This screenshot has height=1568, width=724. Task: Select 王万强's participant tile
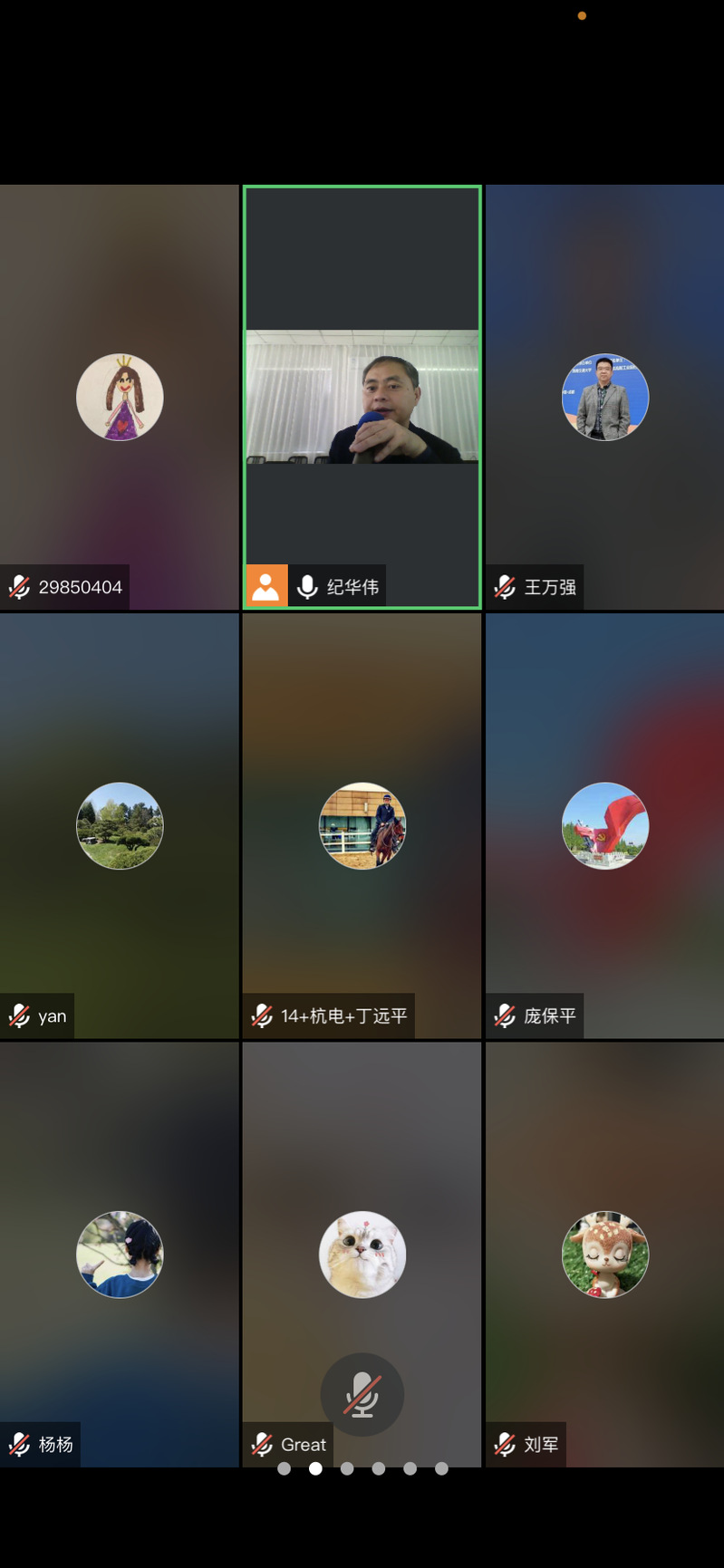tap(604, 397)
